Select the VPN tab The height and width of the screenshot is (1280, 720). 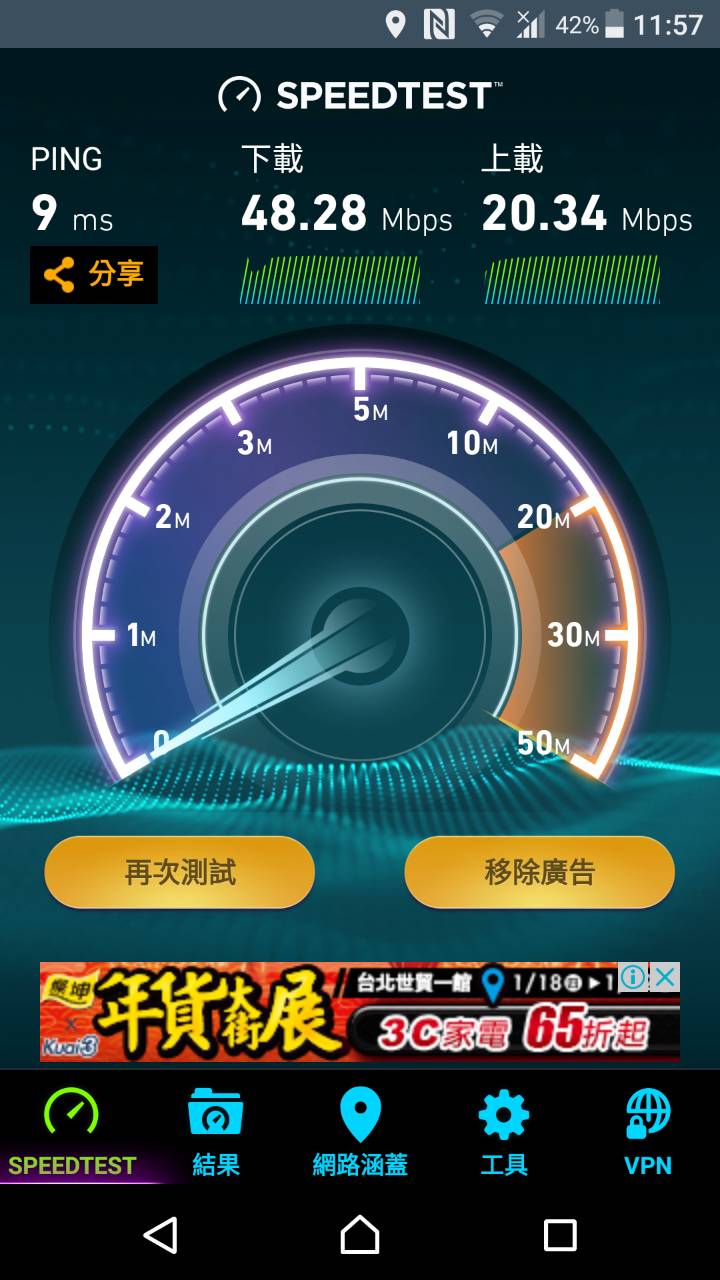pos(648,1132)
